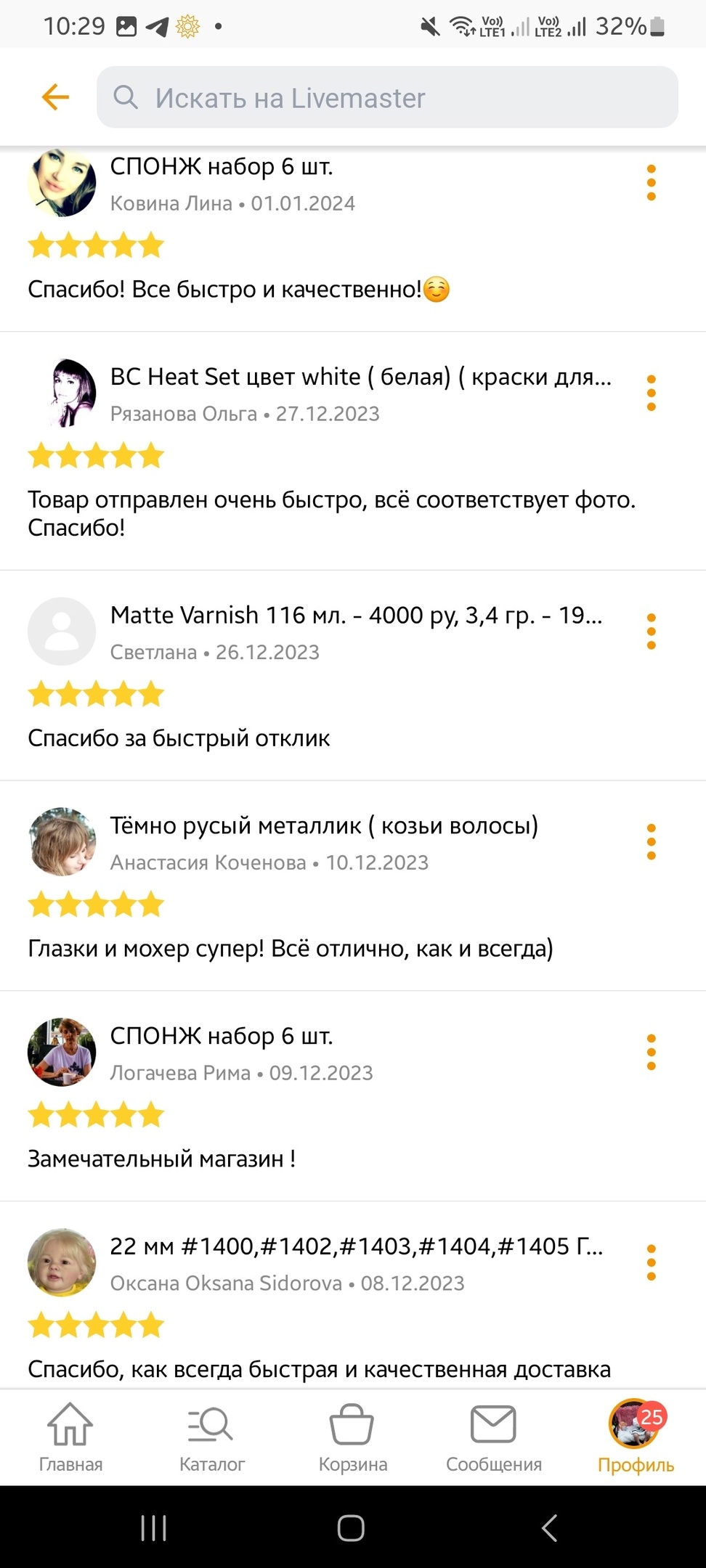Open the Профиль tab
The image size is (706, 1568).
click(636, 1438)
